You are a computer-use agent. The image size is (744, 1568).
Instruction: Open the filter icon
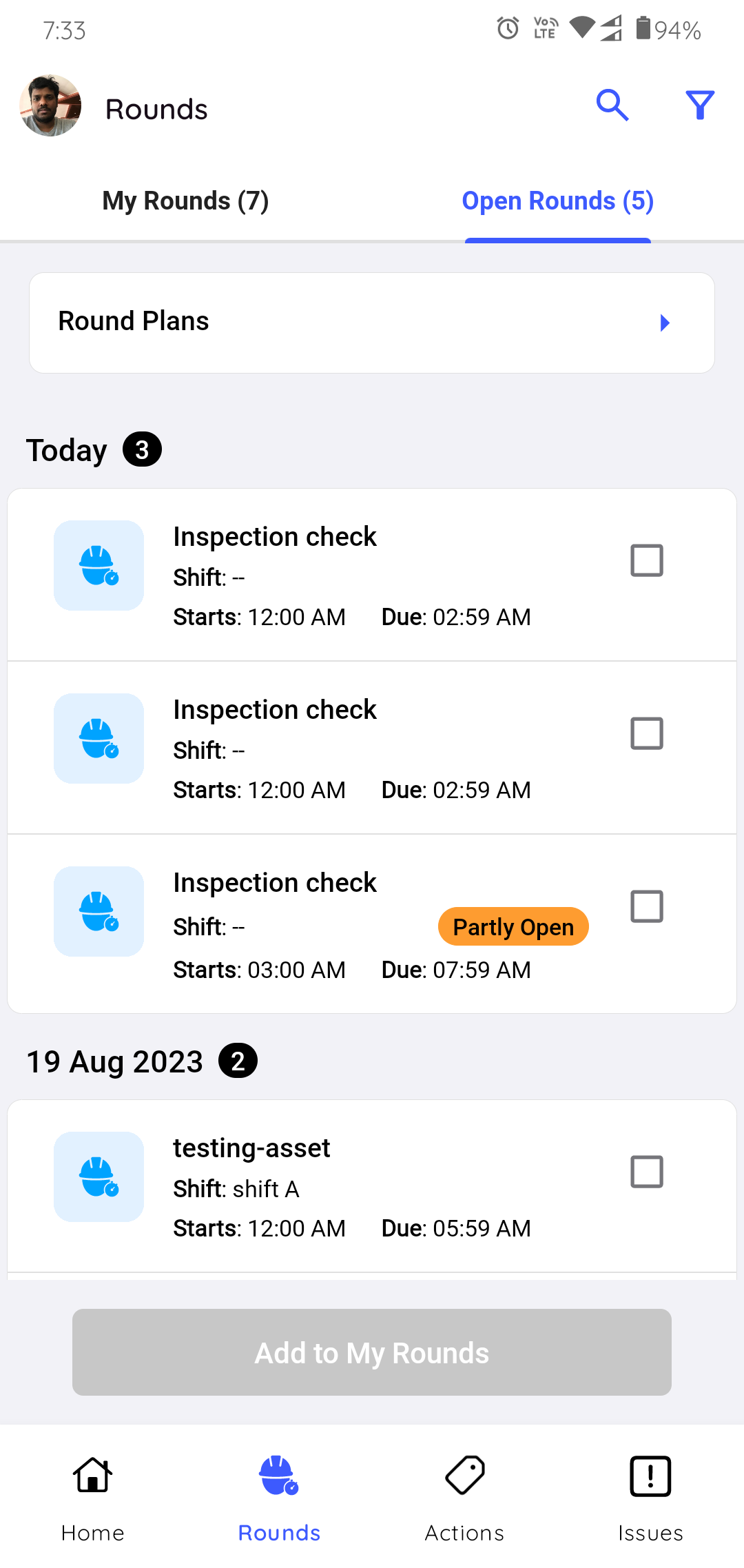[700, 105]
